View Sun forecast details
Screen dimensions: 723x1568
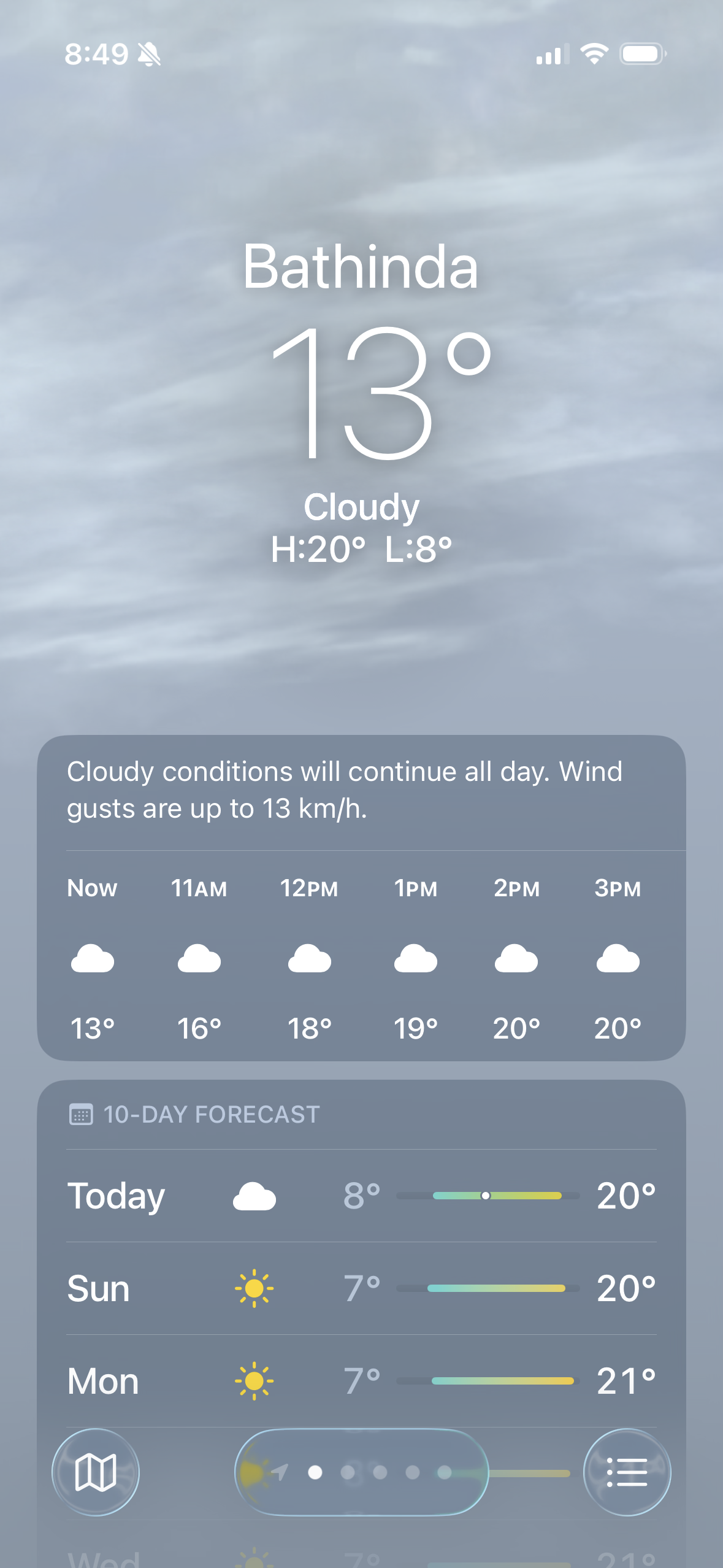pyautogui.click(x=361, y=1288)
